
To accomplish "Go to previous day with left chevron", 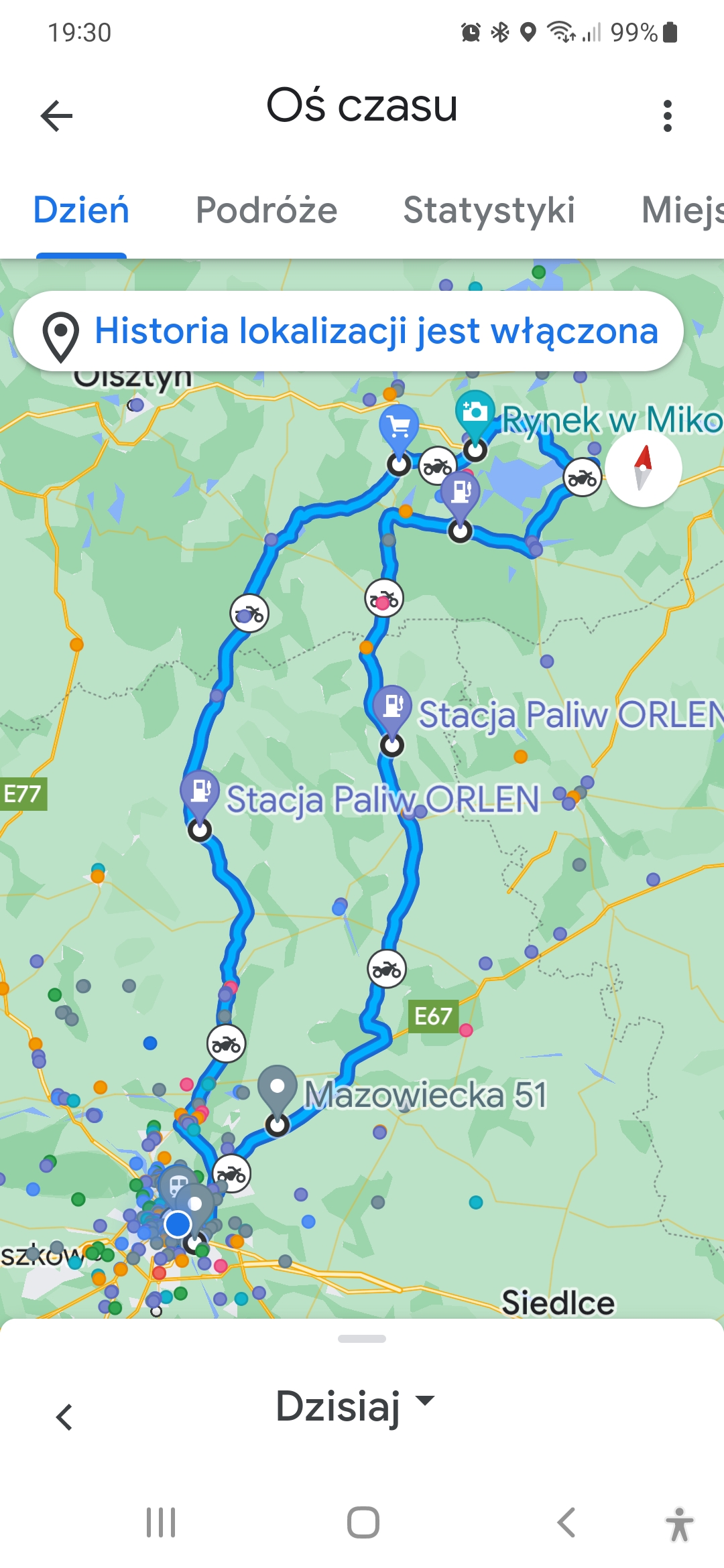I will click(x=64, y=1417).
